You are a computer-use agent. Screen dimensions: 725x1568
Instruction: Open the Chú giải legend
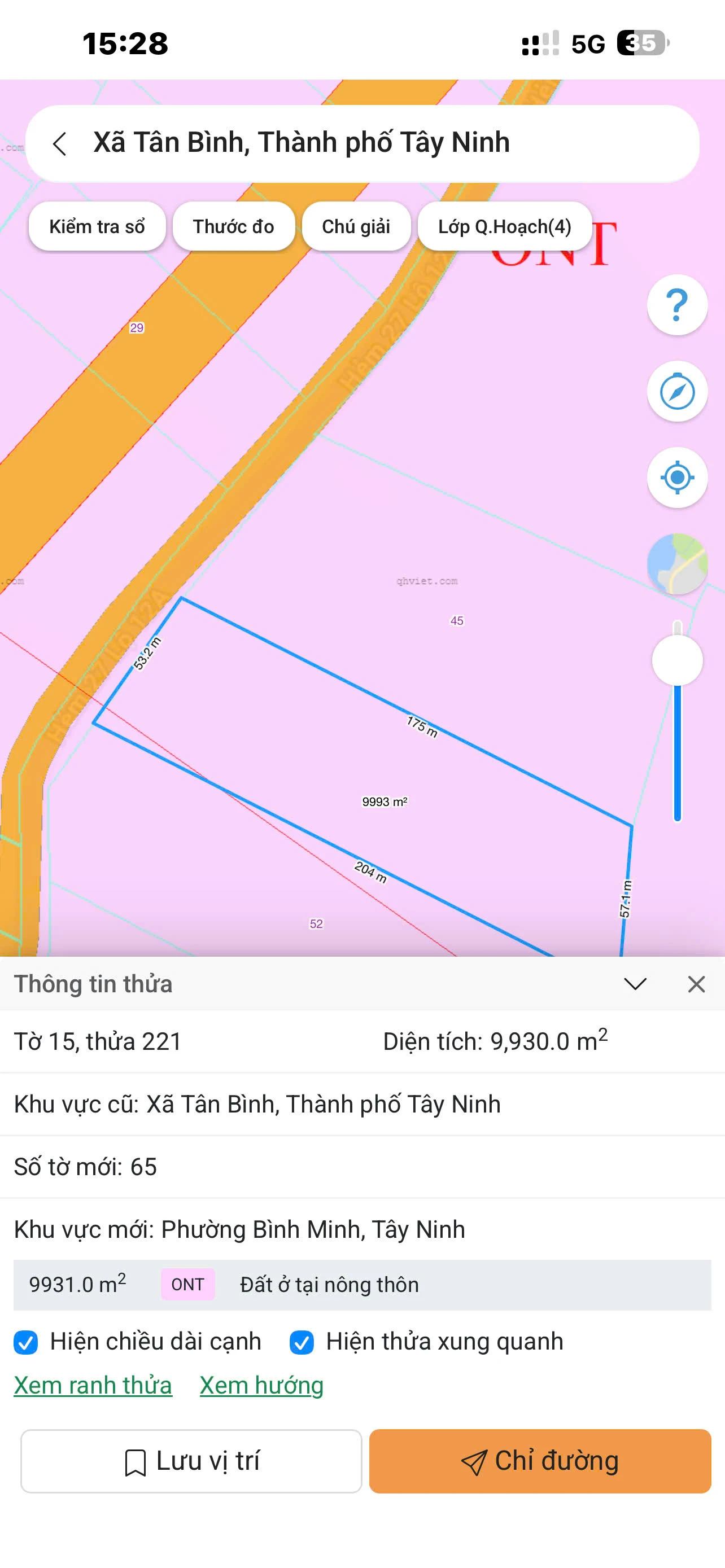356,226
